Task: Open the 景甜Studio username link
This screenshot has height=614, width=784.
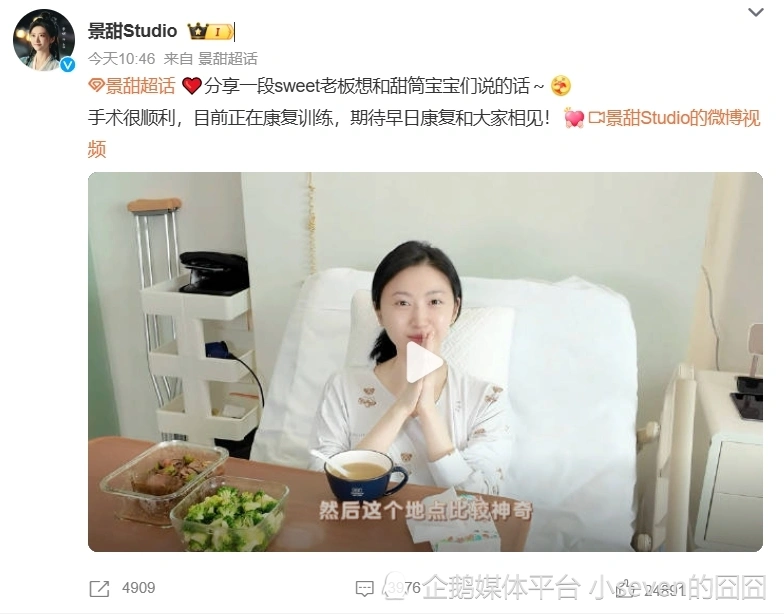Action: click(x=132, y=31)
